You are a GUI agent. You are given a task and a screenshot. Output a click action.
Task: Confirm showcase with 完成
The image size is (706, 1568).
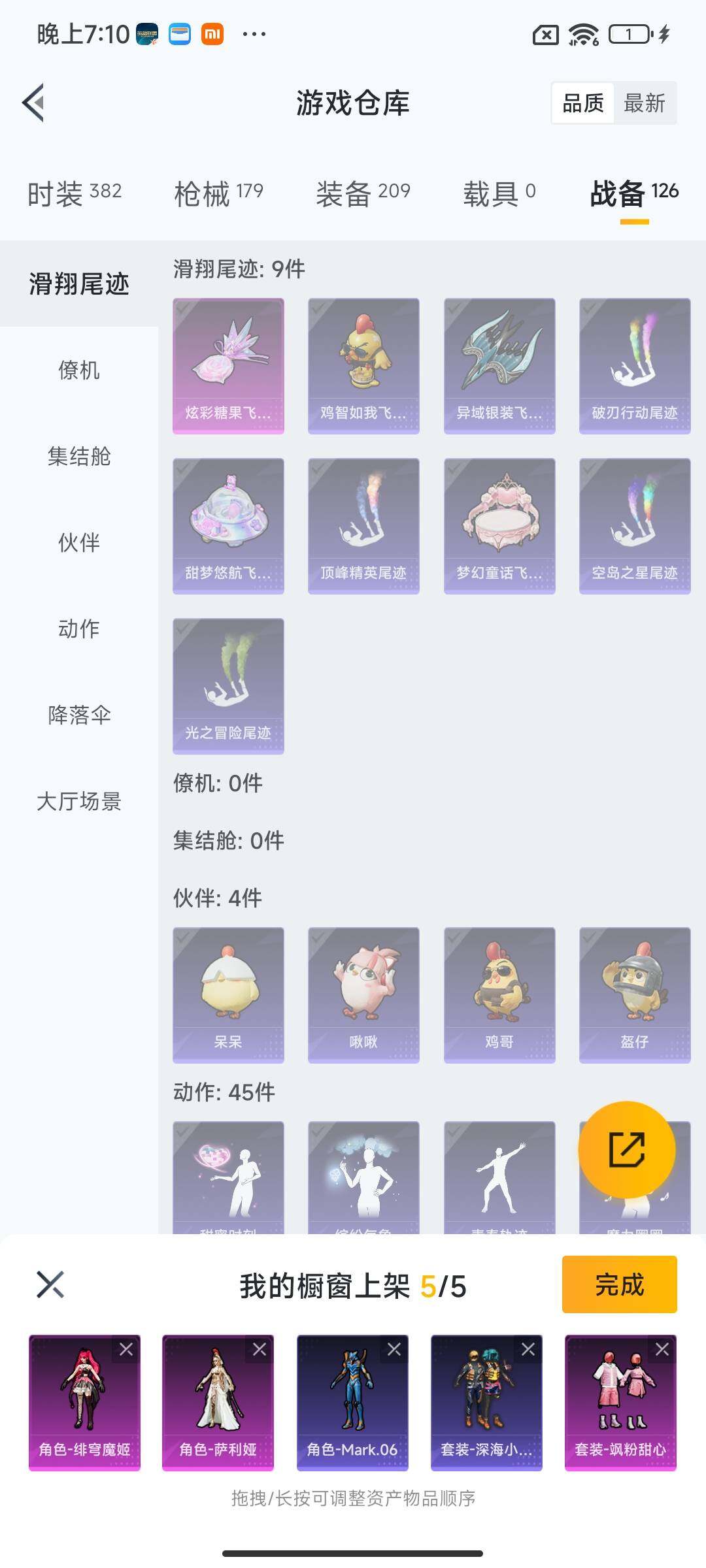coord(618,1284)
